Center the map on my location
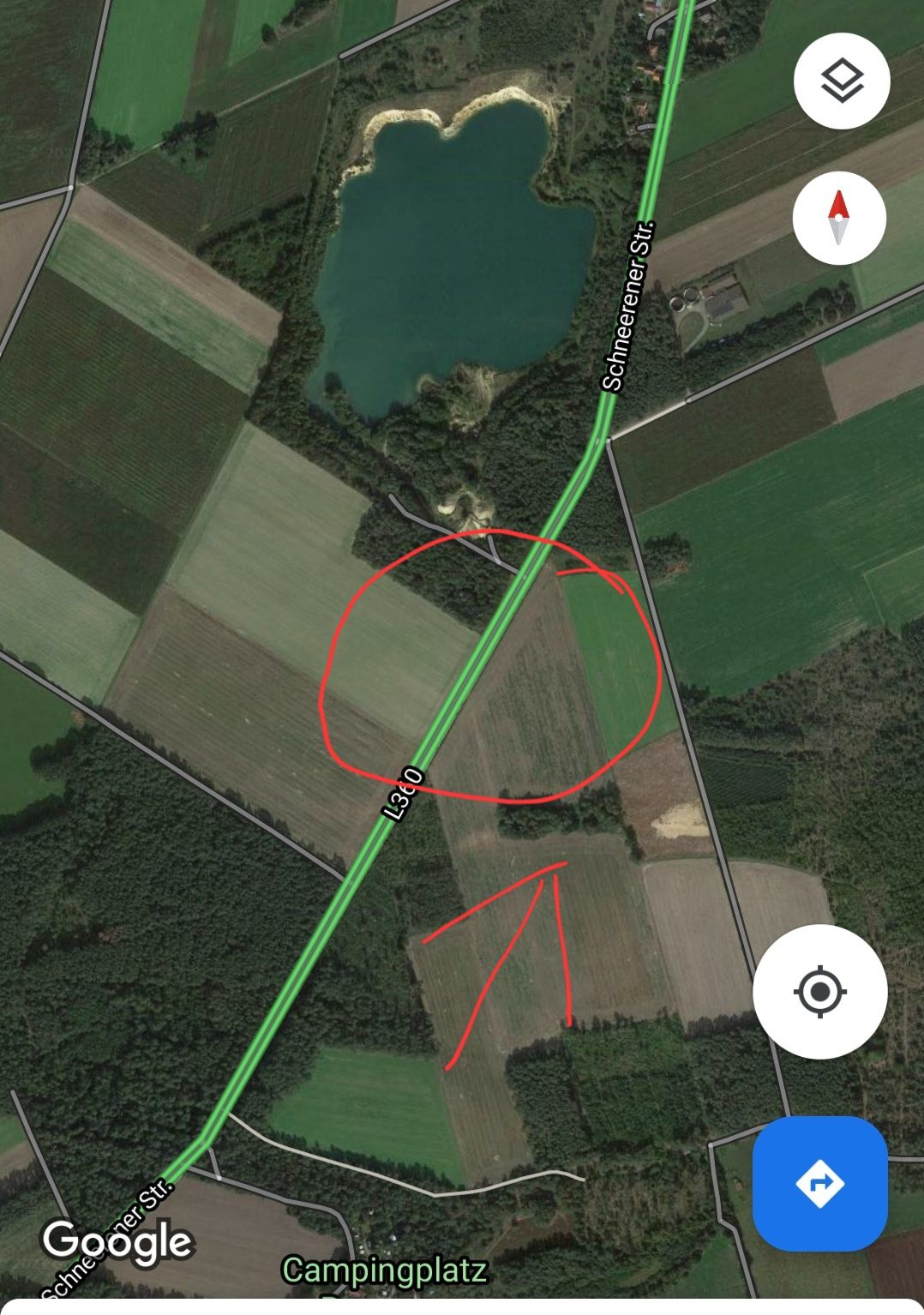924x1315 pixels. coord(819,992)
